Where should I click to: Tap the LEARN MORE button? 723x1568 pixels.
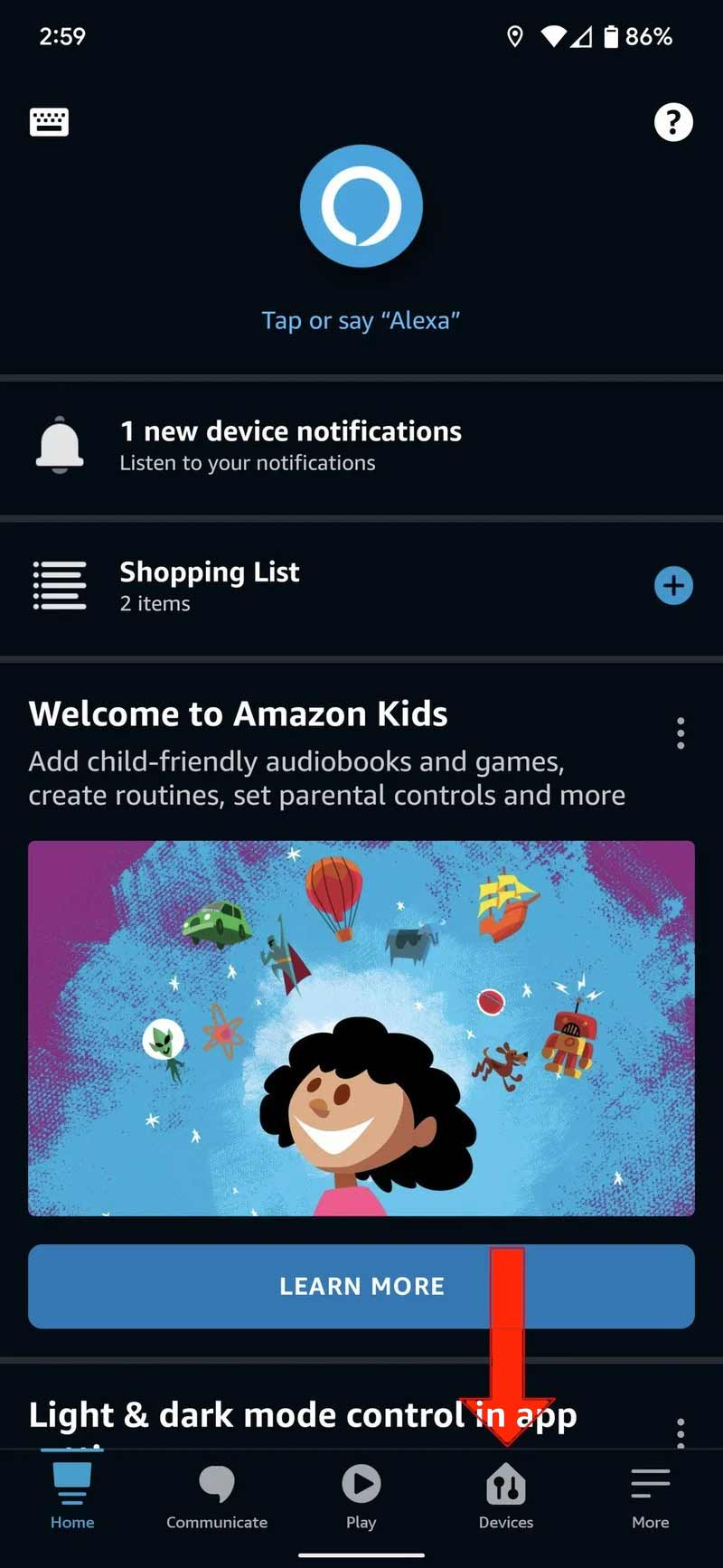[x=361, y=1286]
